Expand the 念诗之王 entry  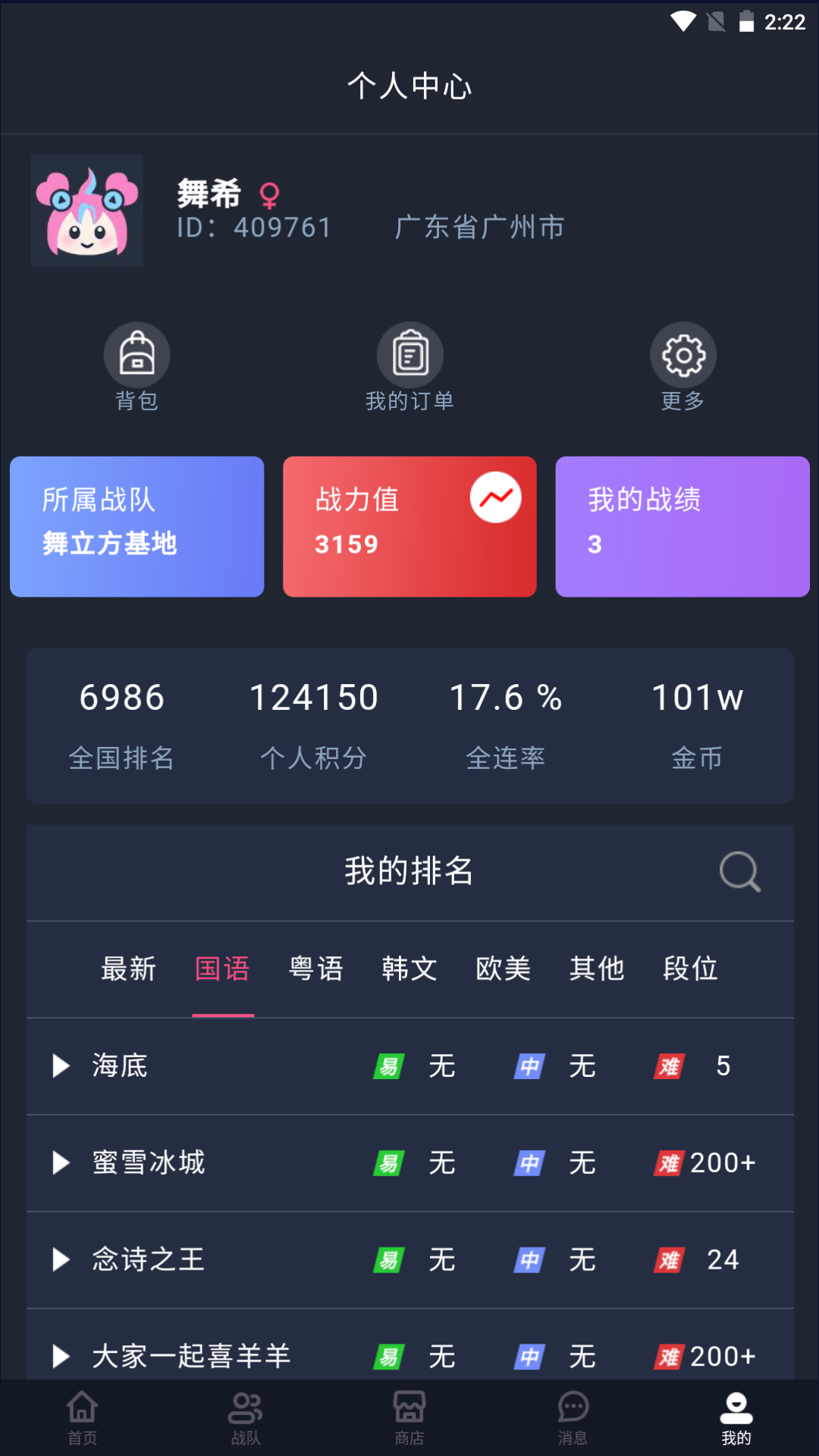[x=61, y=1260]
